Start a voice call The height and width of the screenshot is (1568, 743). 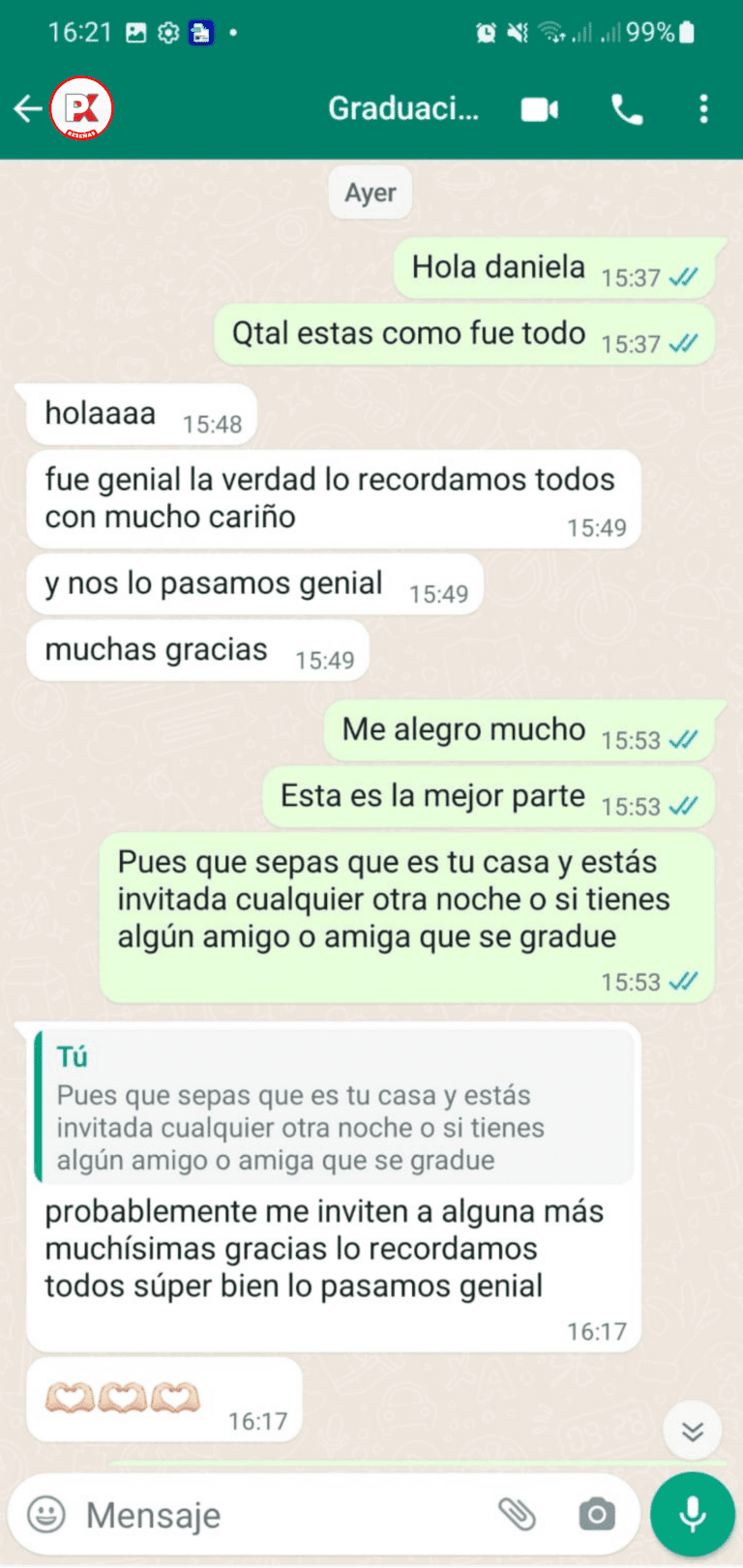627,109
